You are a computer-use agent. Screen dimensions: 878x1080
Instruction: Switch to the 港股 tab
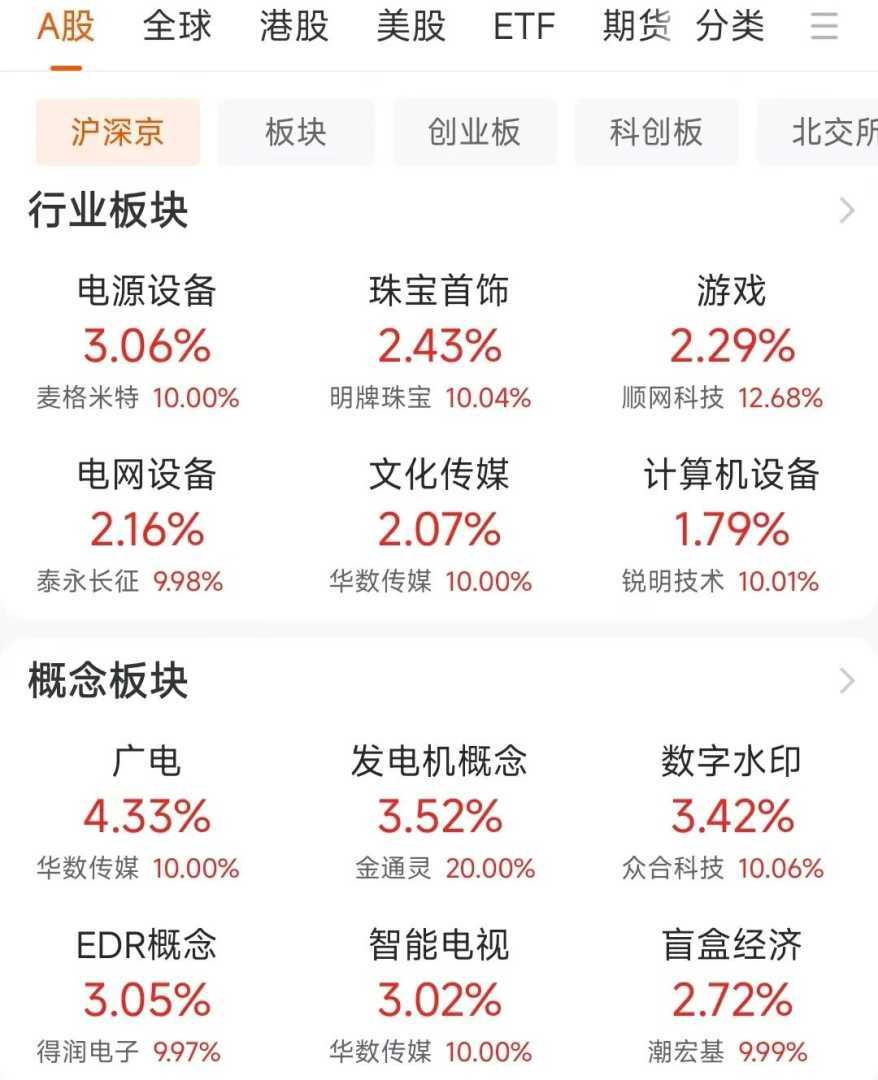294,27
